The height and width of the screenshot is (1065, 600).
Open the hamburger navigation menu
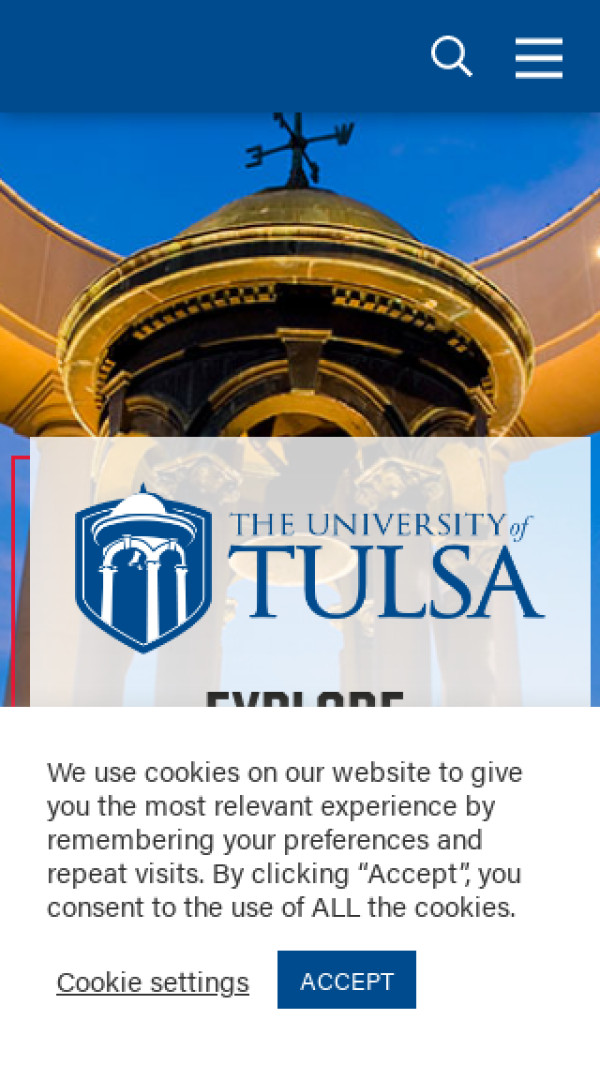539,58
